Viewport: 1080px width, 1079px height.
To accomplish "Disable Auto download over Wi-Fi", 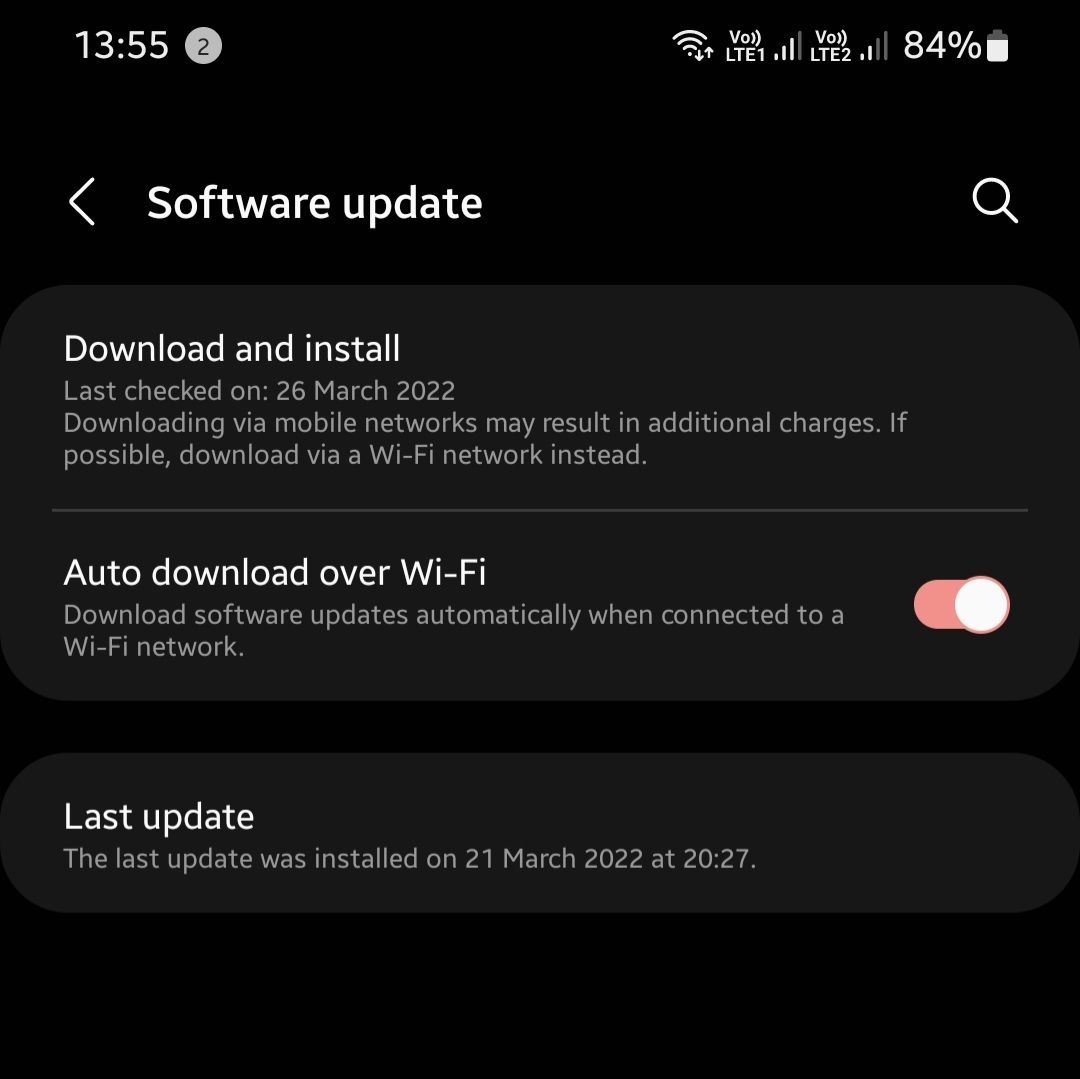I will coord(961,604).
